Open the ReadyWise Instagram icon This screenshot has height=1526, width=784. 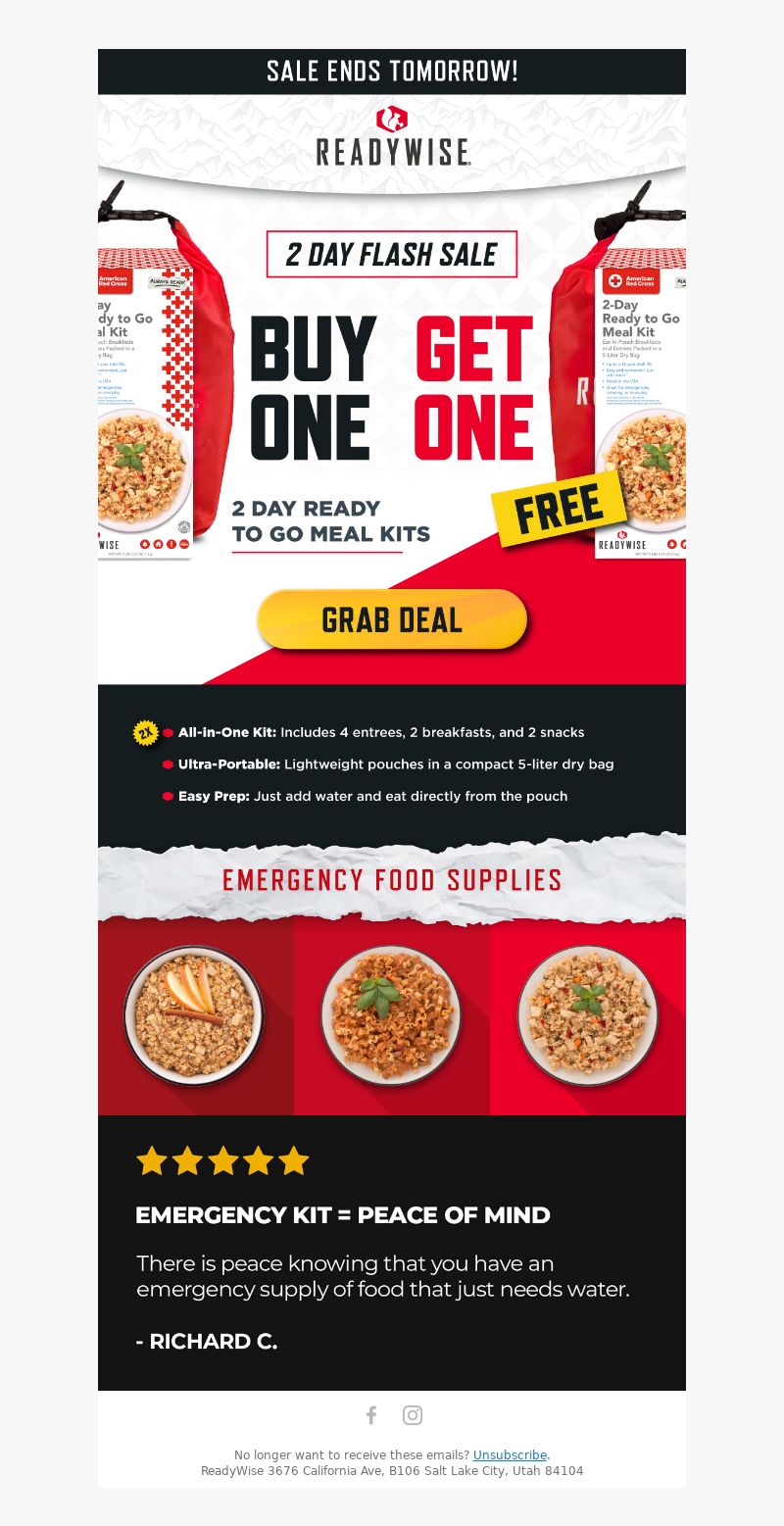pyautogui.click(x=413, y=1415)
